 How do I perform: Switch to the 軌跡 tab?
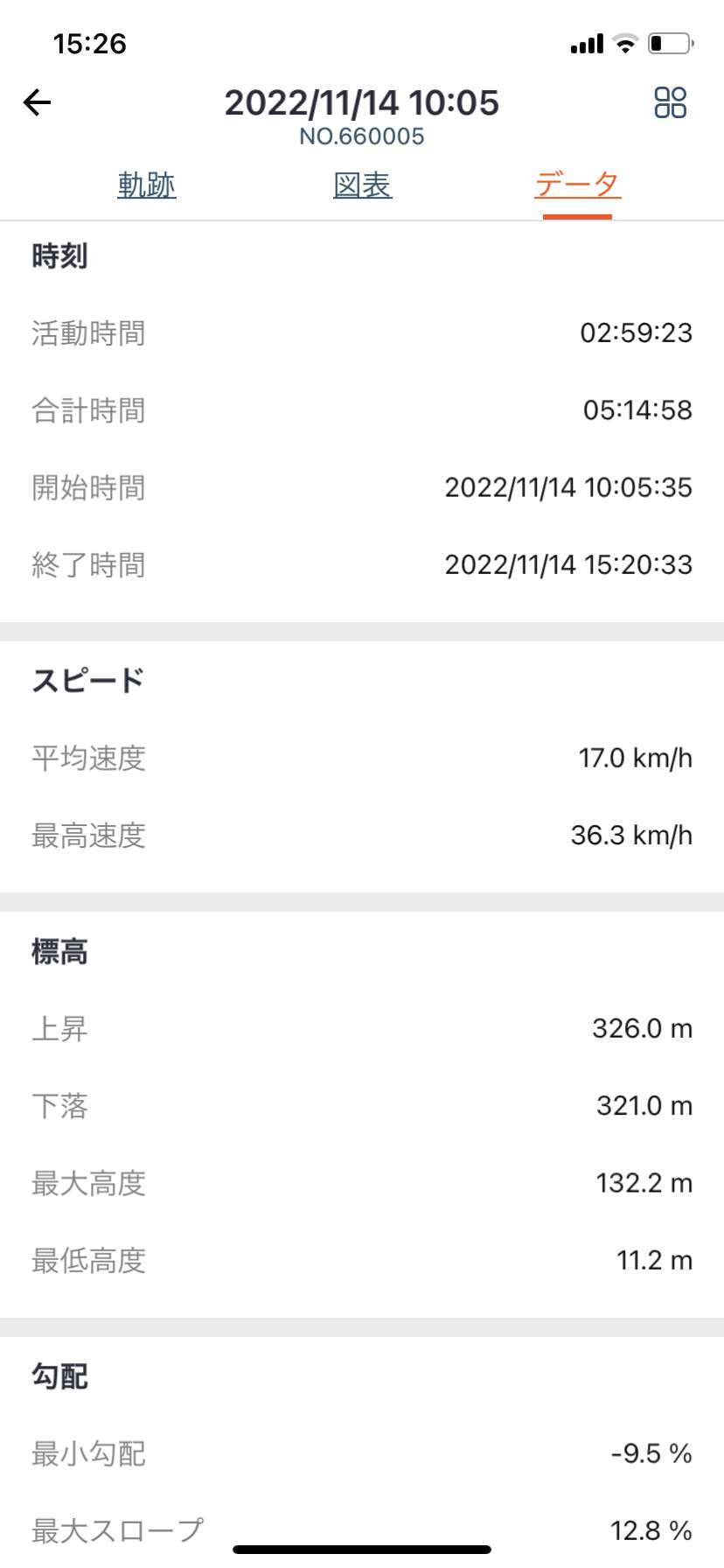[147, 185]
